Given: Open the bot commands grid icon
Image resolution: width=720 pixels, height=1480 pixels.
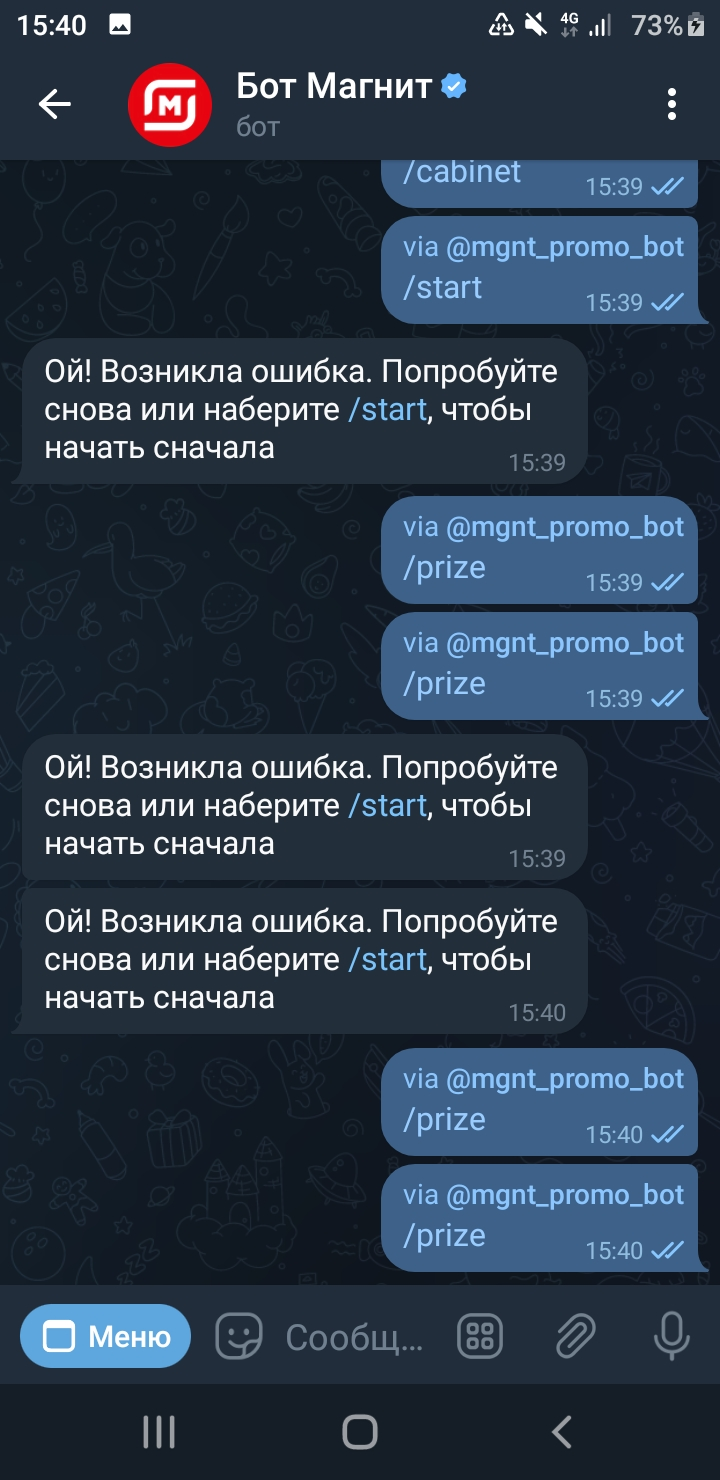Looking at the screenshot, I should pyautogui.click(x=481, y=1336).
